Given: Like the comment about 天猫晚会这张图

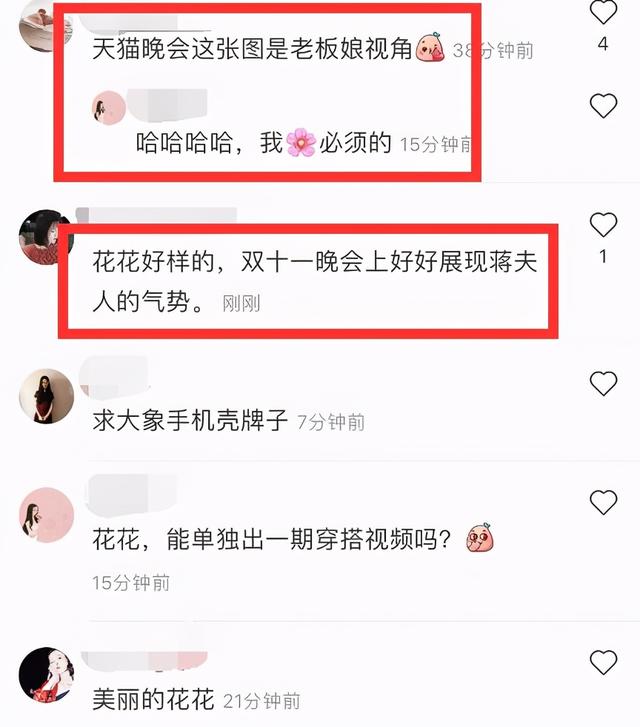Looking at the screenshot, I should click(603, 12).
